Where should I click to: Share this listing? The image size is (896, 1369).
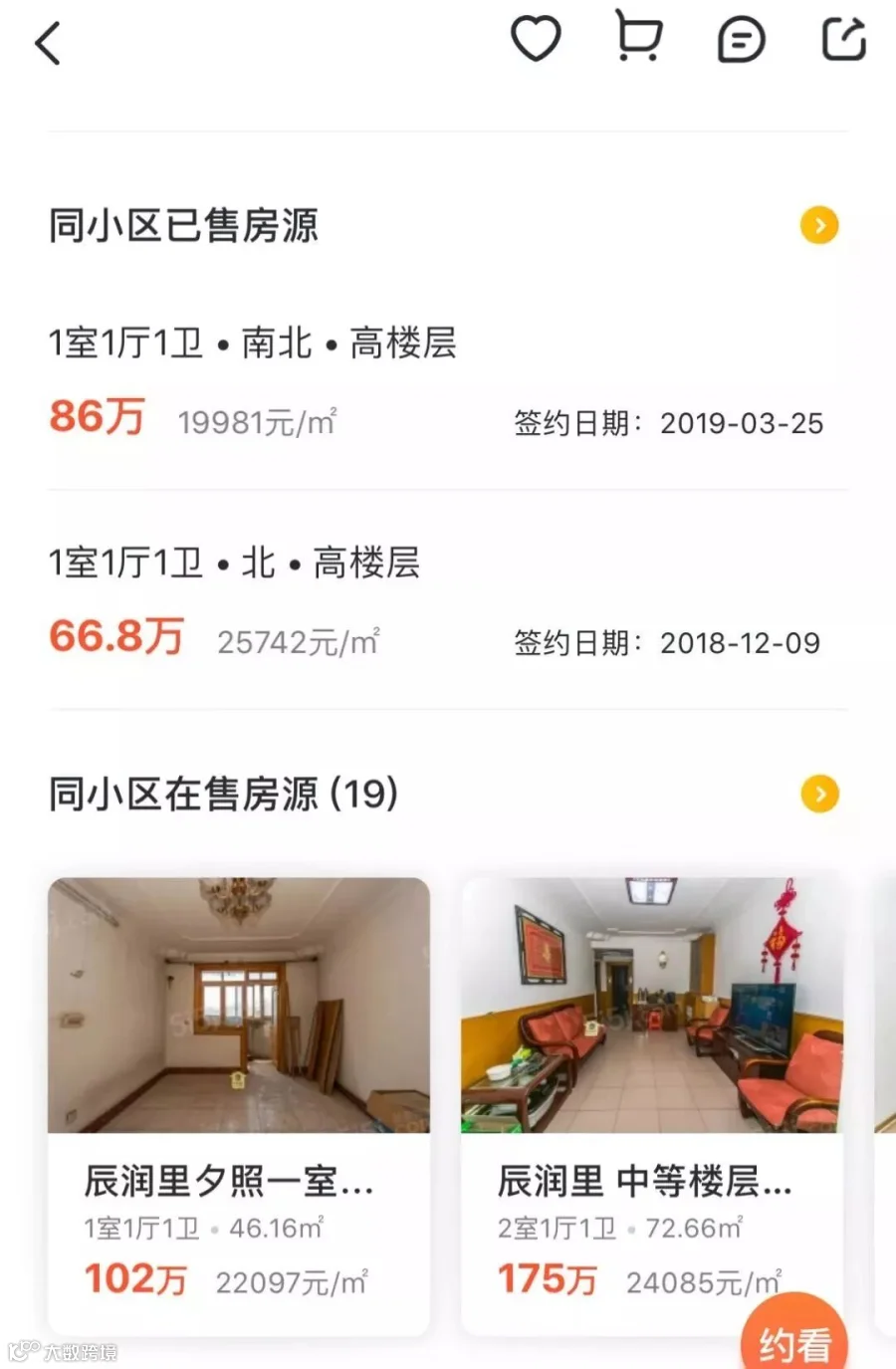coord(844,39)
